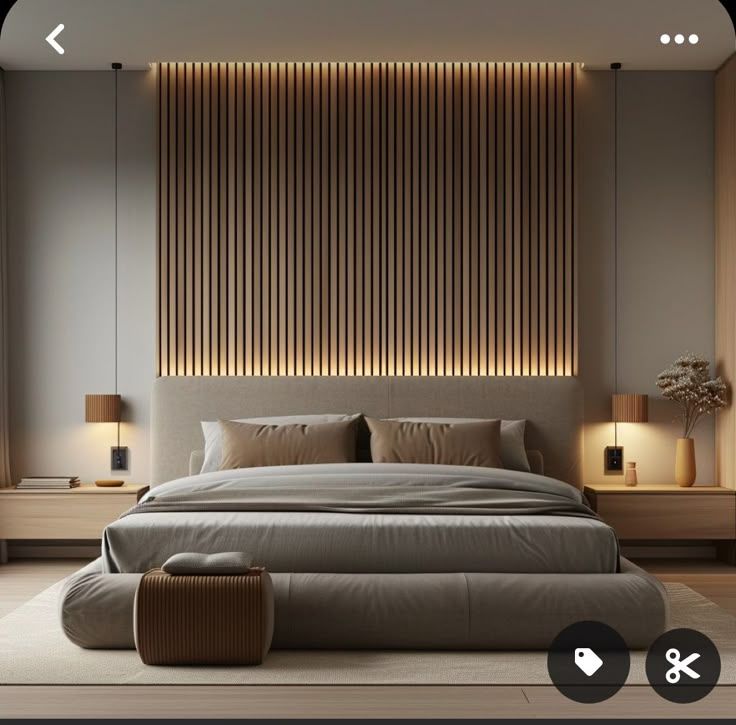
Task: Go back using the top-left arrow
Action: coord(55,39)
